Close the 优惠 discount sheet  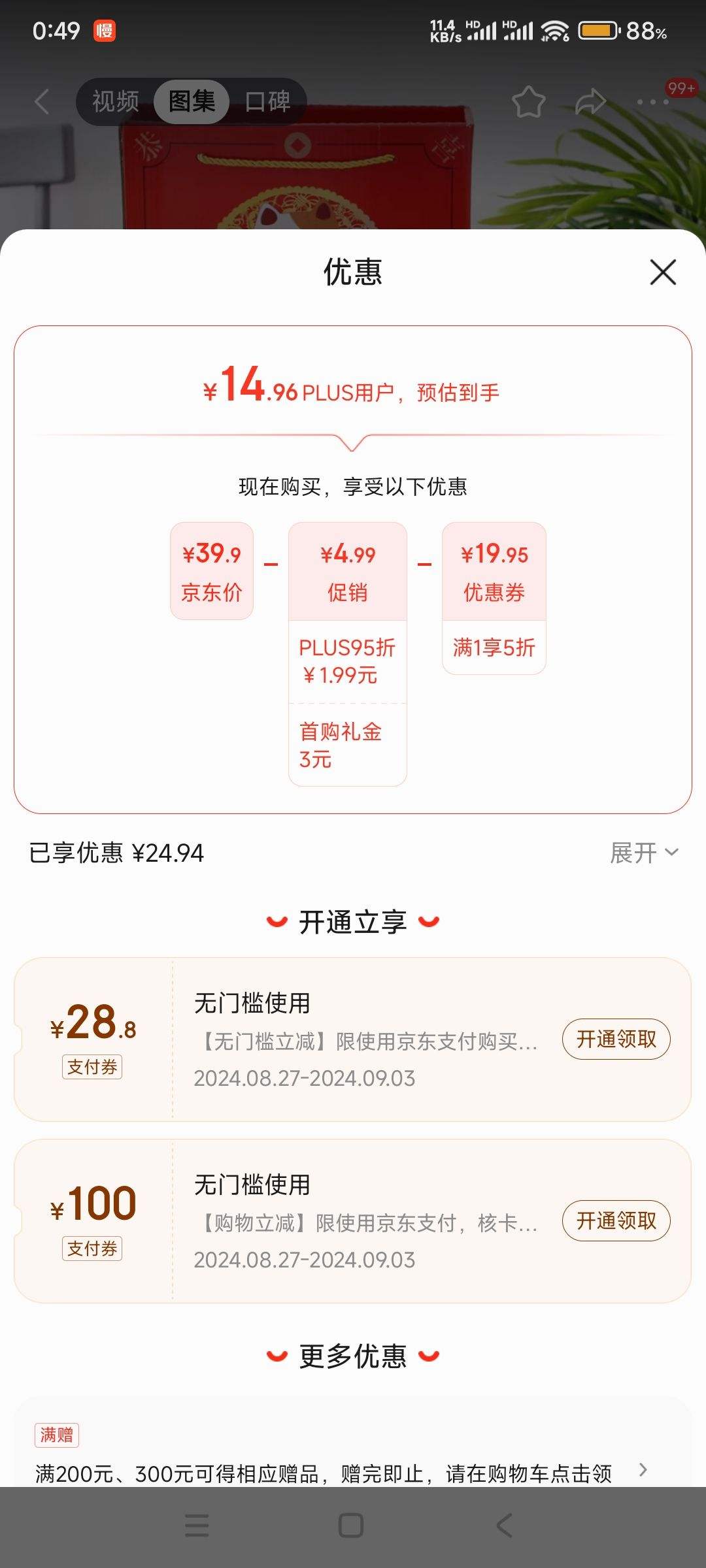(663, 272)
